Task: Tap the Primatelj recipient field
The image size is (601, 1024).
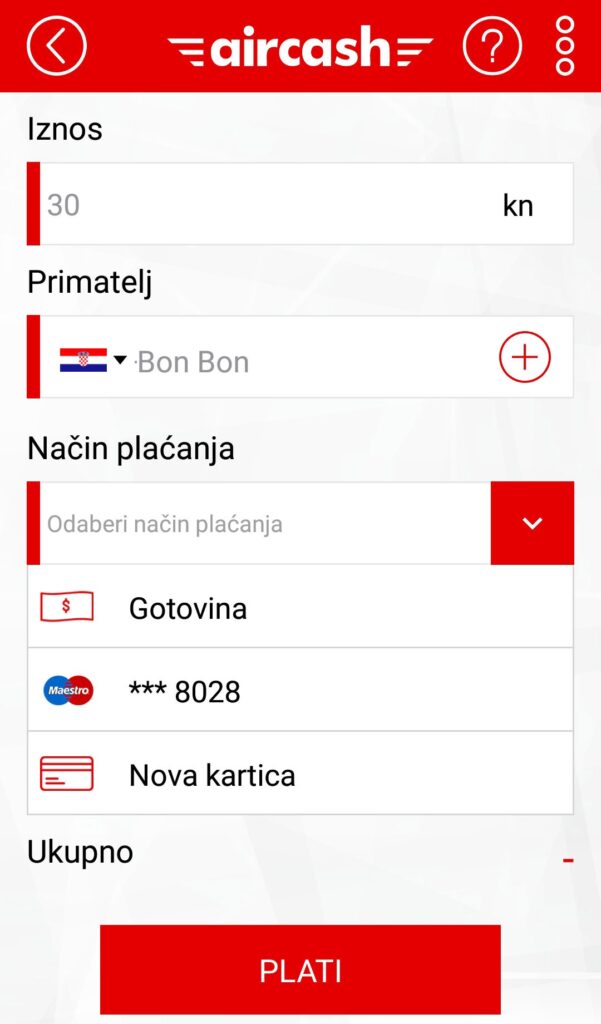Action: coord(300,357)
